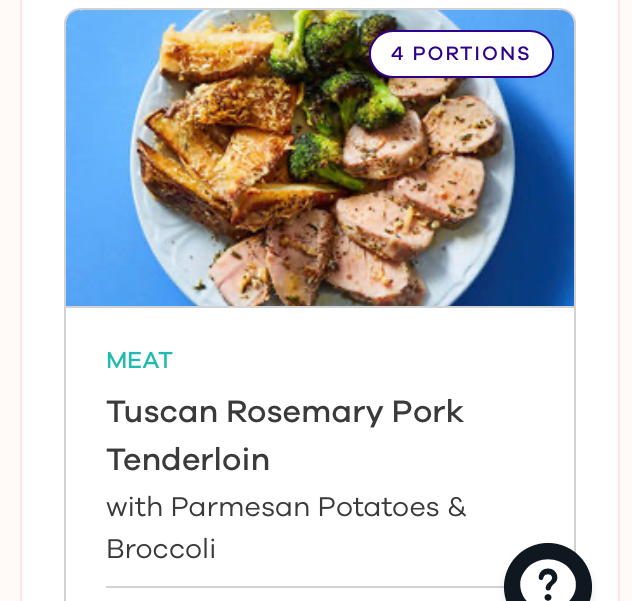Open the Tuscan Rosemary Pork Tenderloin recipe card
Image resolution: width=632 pixels, height=601 pixels.
tap(286, 435)
